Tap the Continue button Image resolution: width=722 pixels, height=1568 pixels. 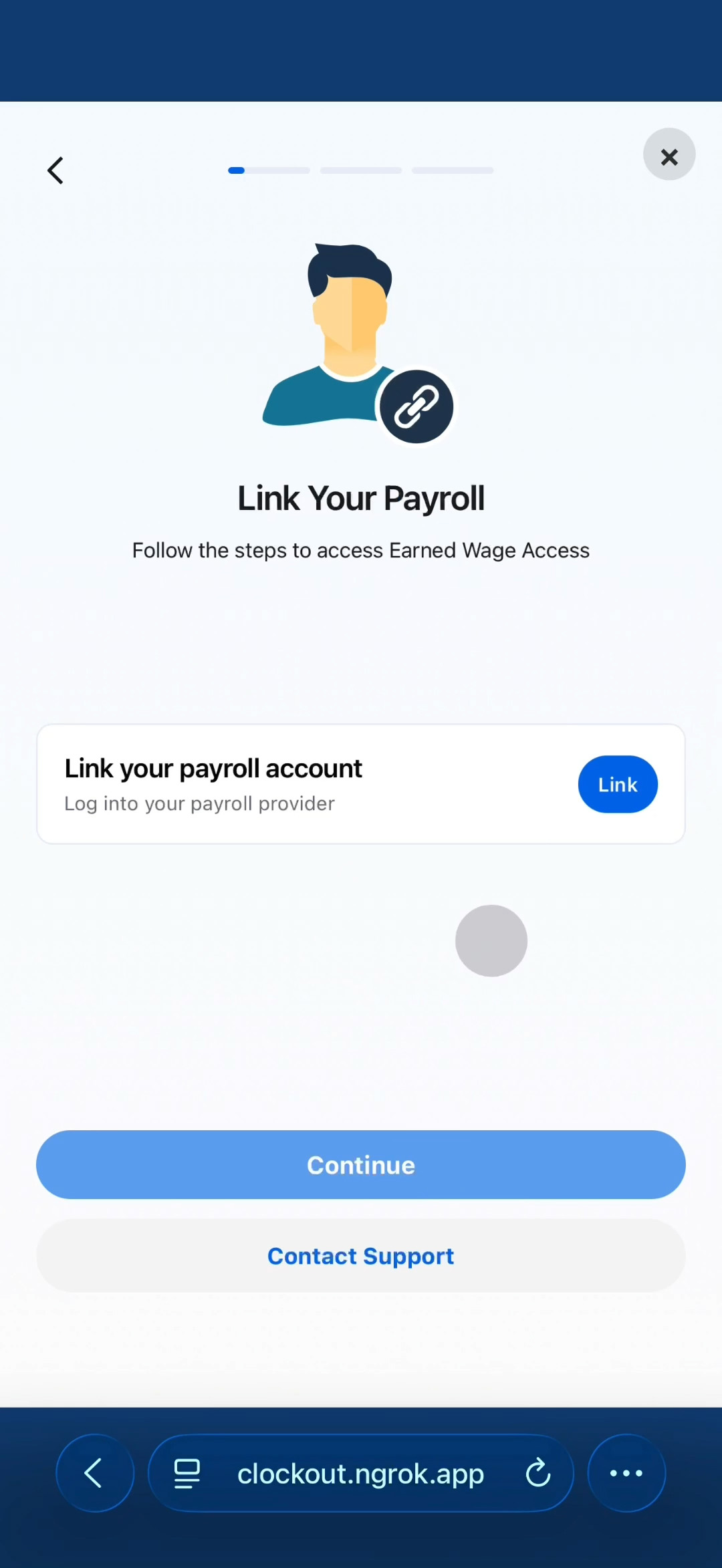[x=361, y=1164]
